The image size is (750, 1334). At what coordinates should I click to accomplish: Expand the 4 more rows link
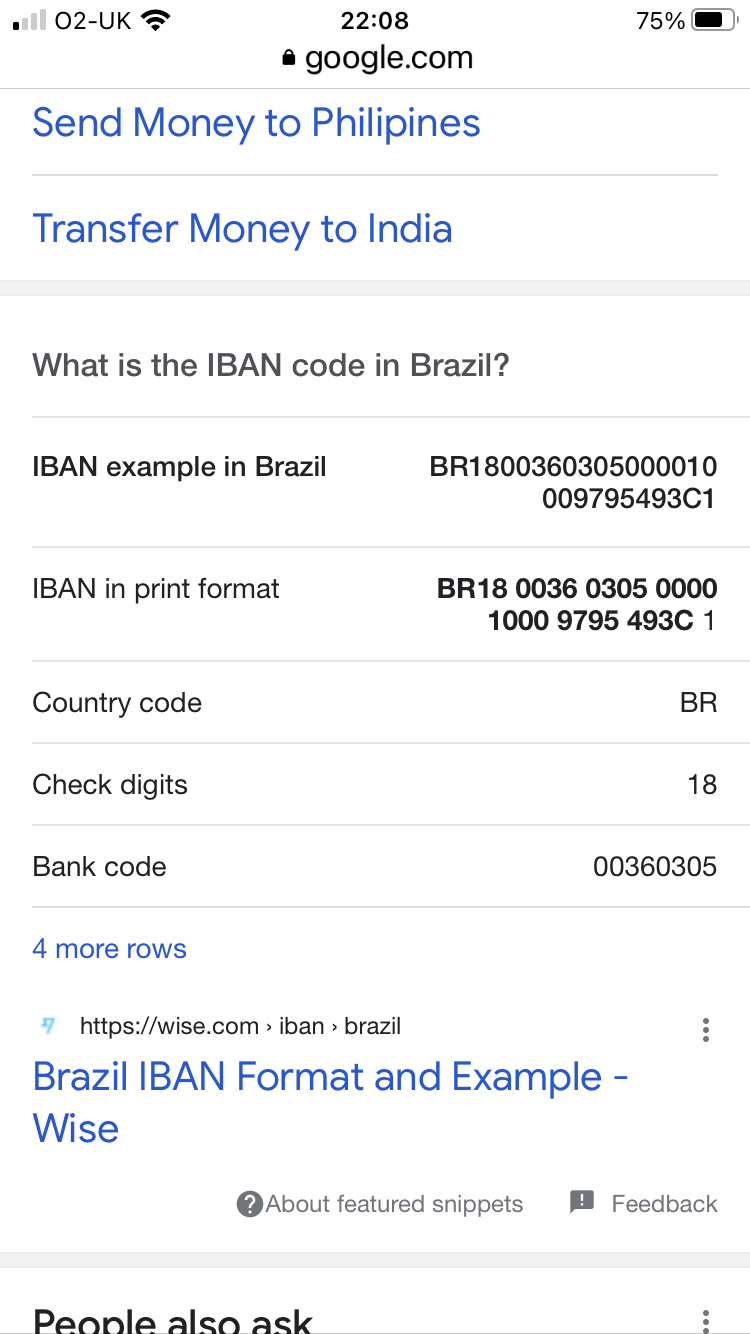[x=109, y=948]
